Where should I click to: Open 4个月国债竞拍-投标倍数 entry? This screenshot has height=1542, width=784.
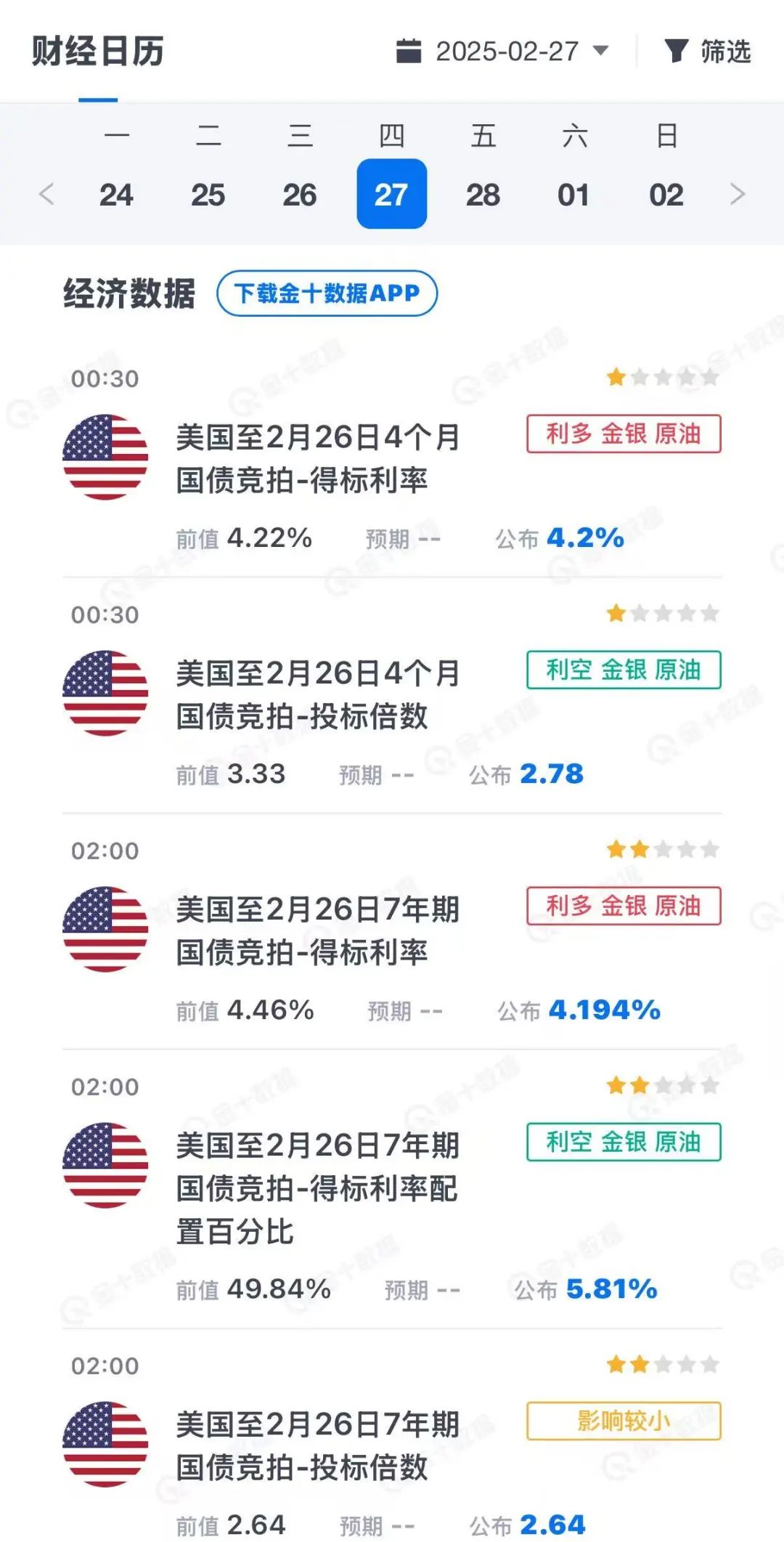[318, 694]
